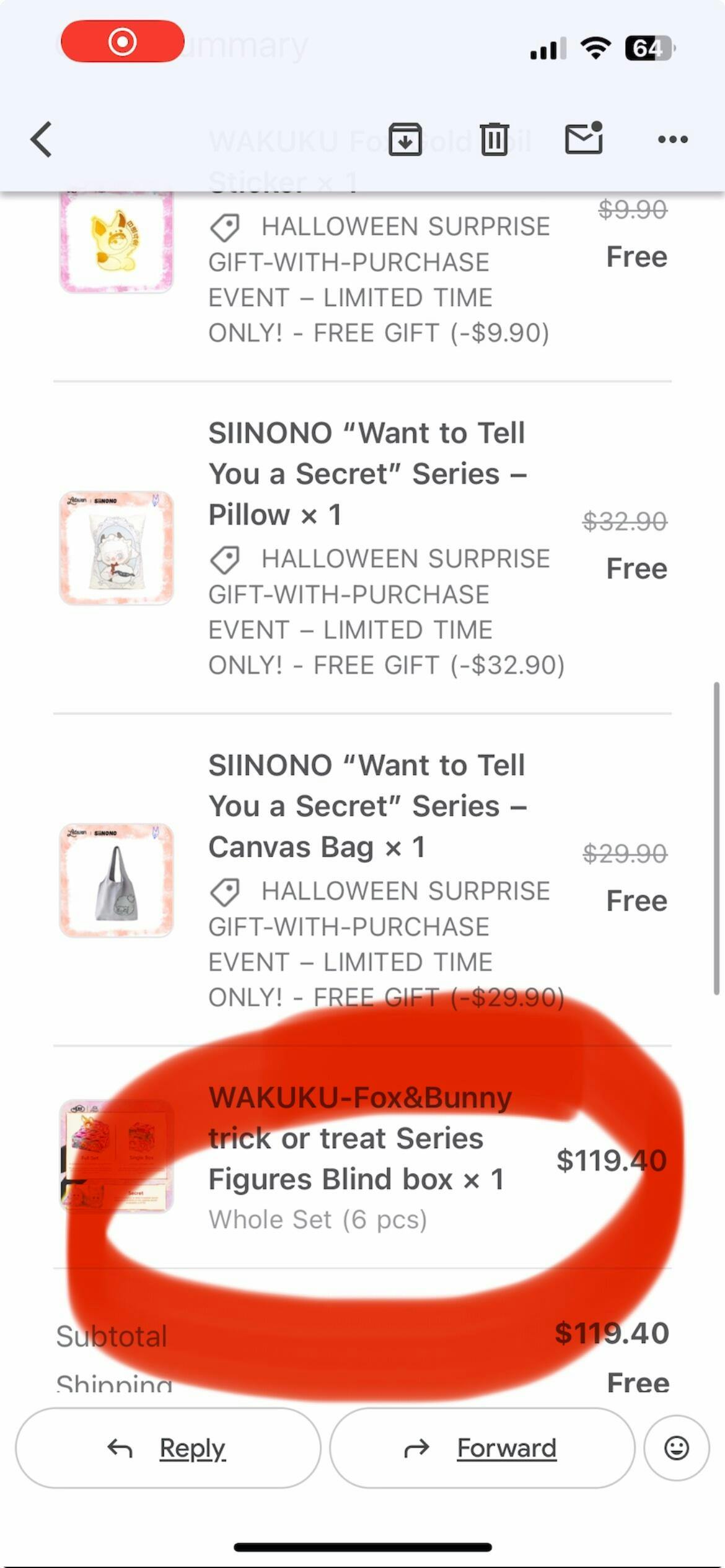Open the three-dot overflow menu

pyautogui.click(x=673, y=139)
